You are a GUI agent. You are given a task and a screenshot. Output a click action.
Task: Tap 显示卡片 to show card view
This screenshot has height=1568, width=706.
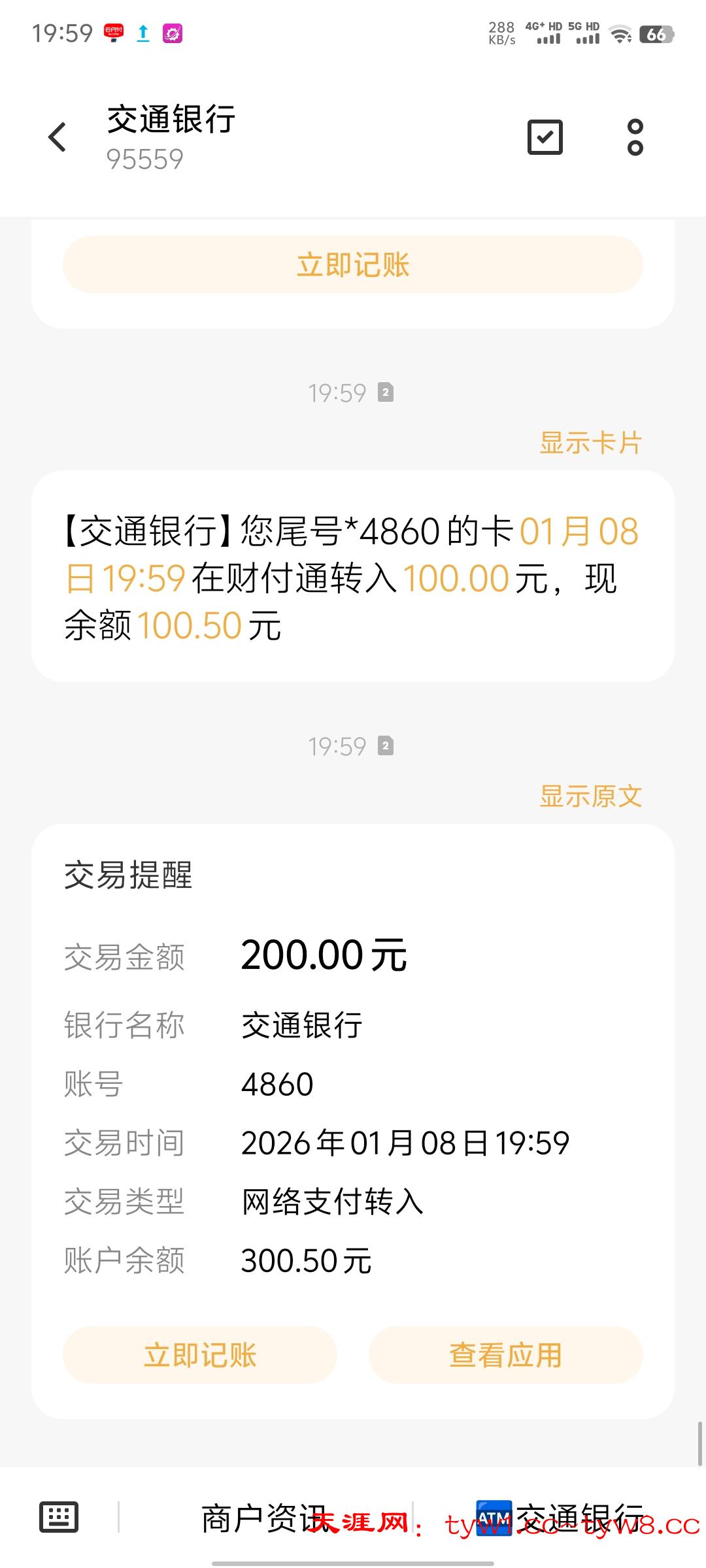[x=590, y=443]
